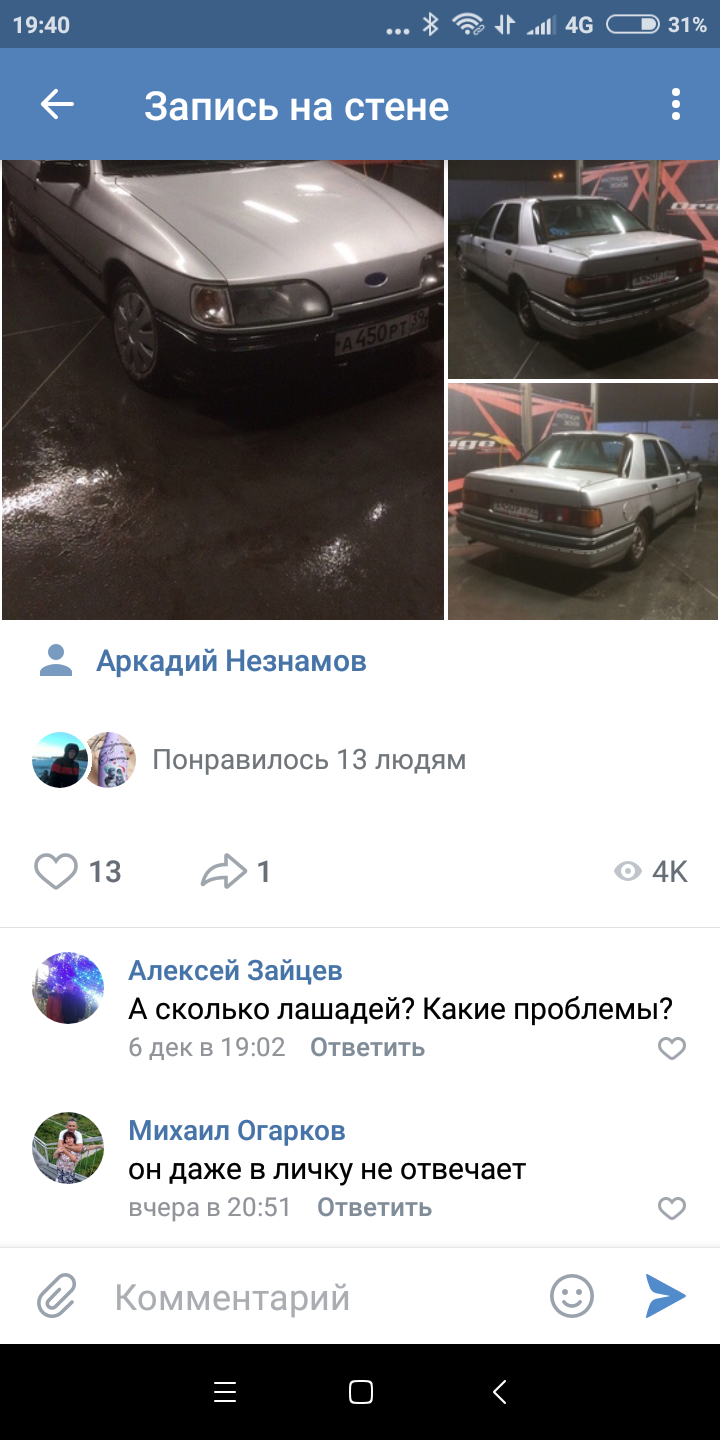
Task: Tap the system home button
Action: (360, 1392)
